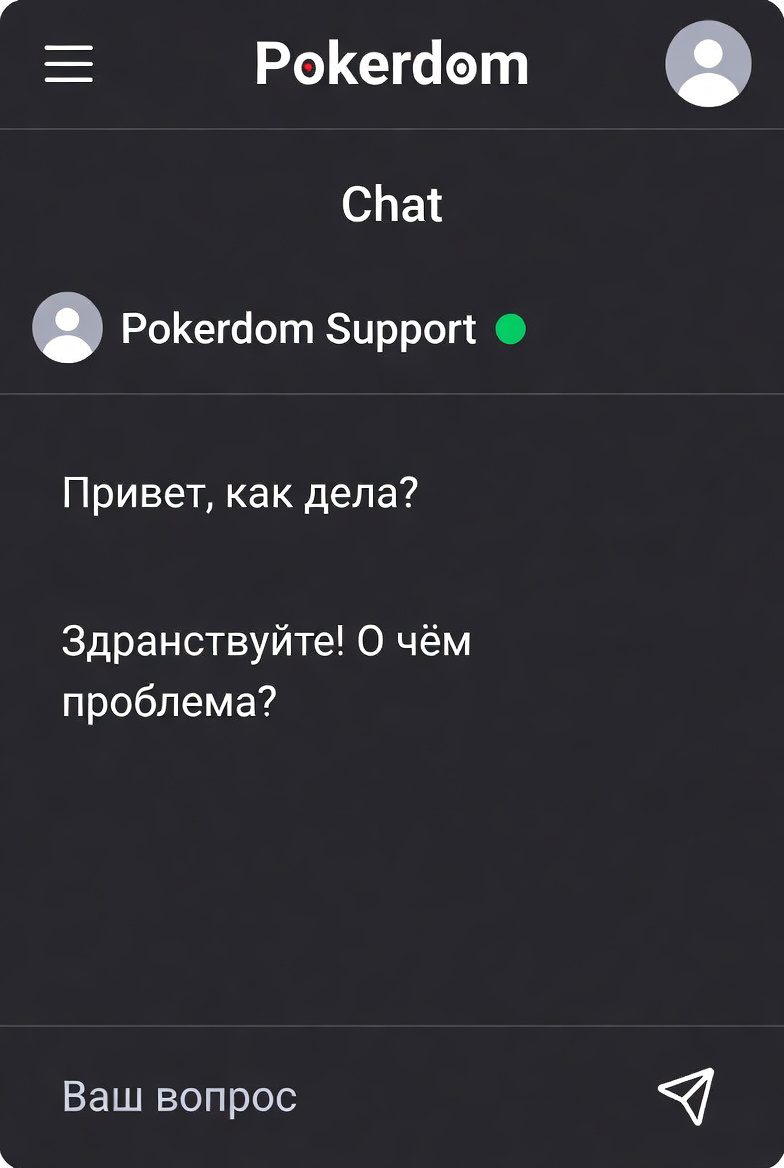Select the Pokerdom logo in the header

coord(392,64)
